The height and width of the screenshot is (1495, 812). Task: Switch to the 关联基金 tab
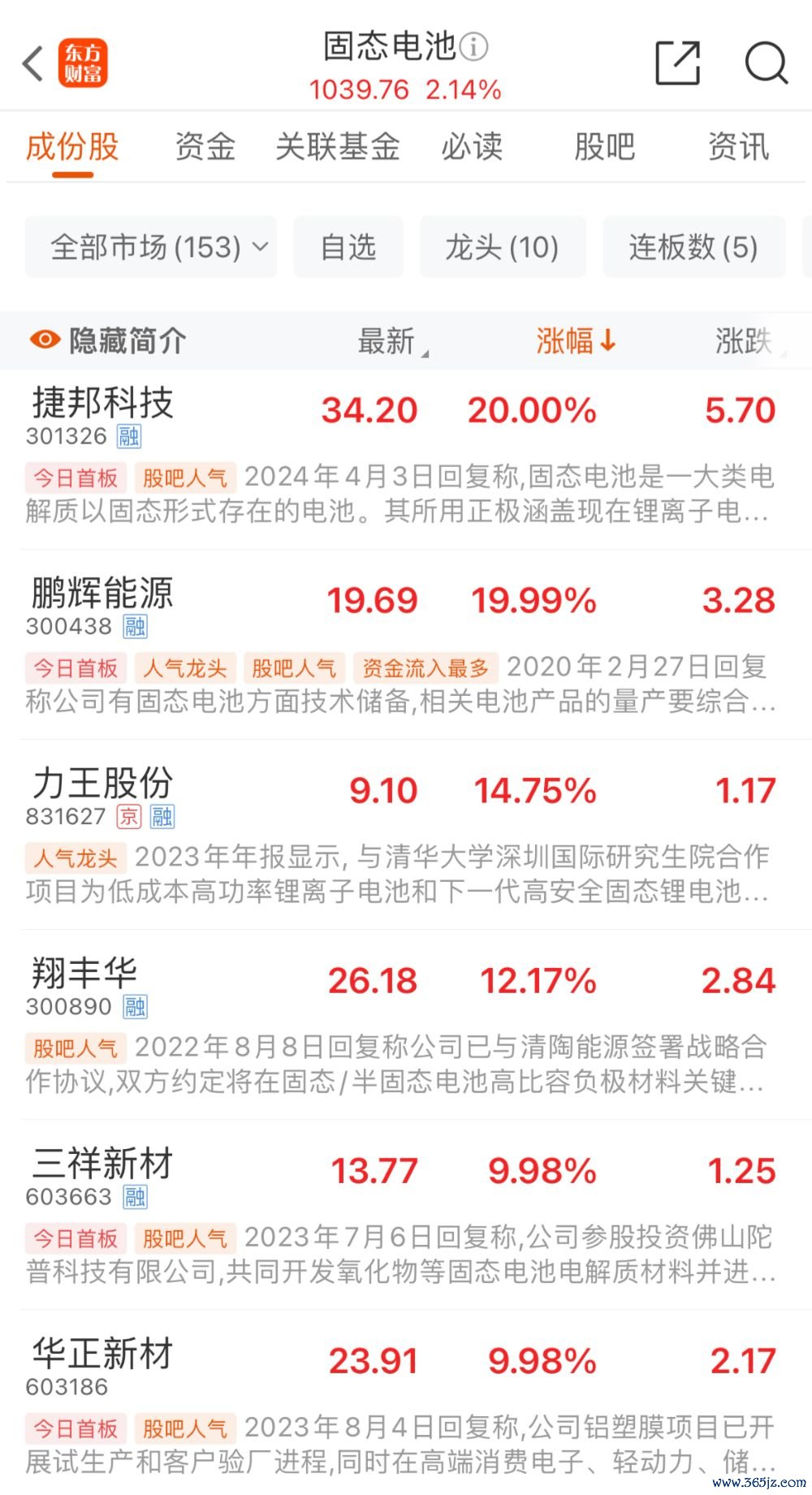click(338, 147)
